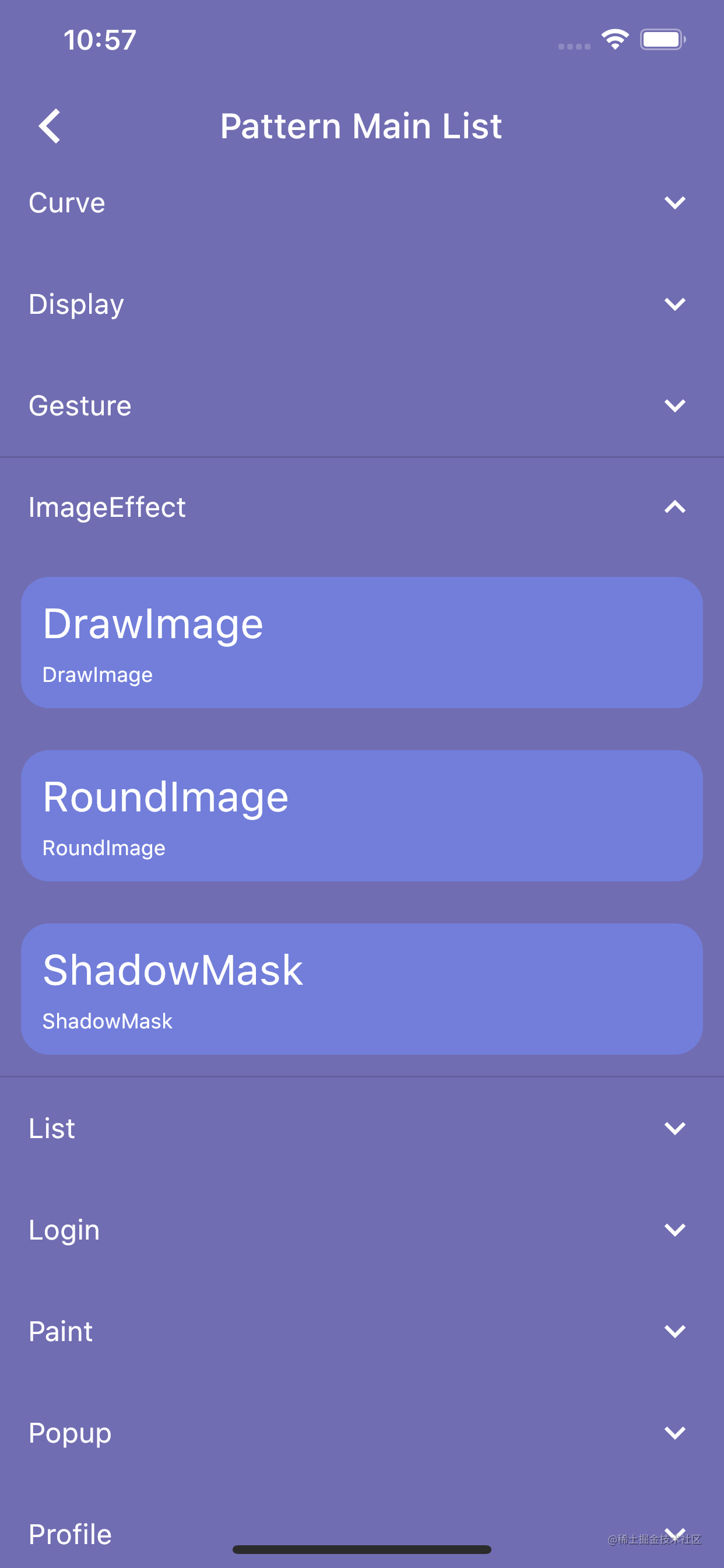The width and height of the screenshot is (724, 1568).
Task: Expand the Popup section
Action: 362,1432
